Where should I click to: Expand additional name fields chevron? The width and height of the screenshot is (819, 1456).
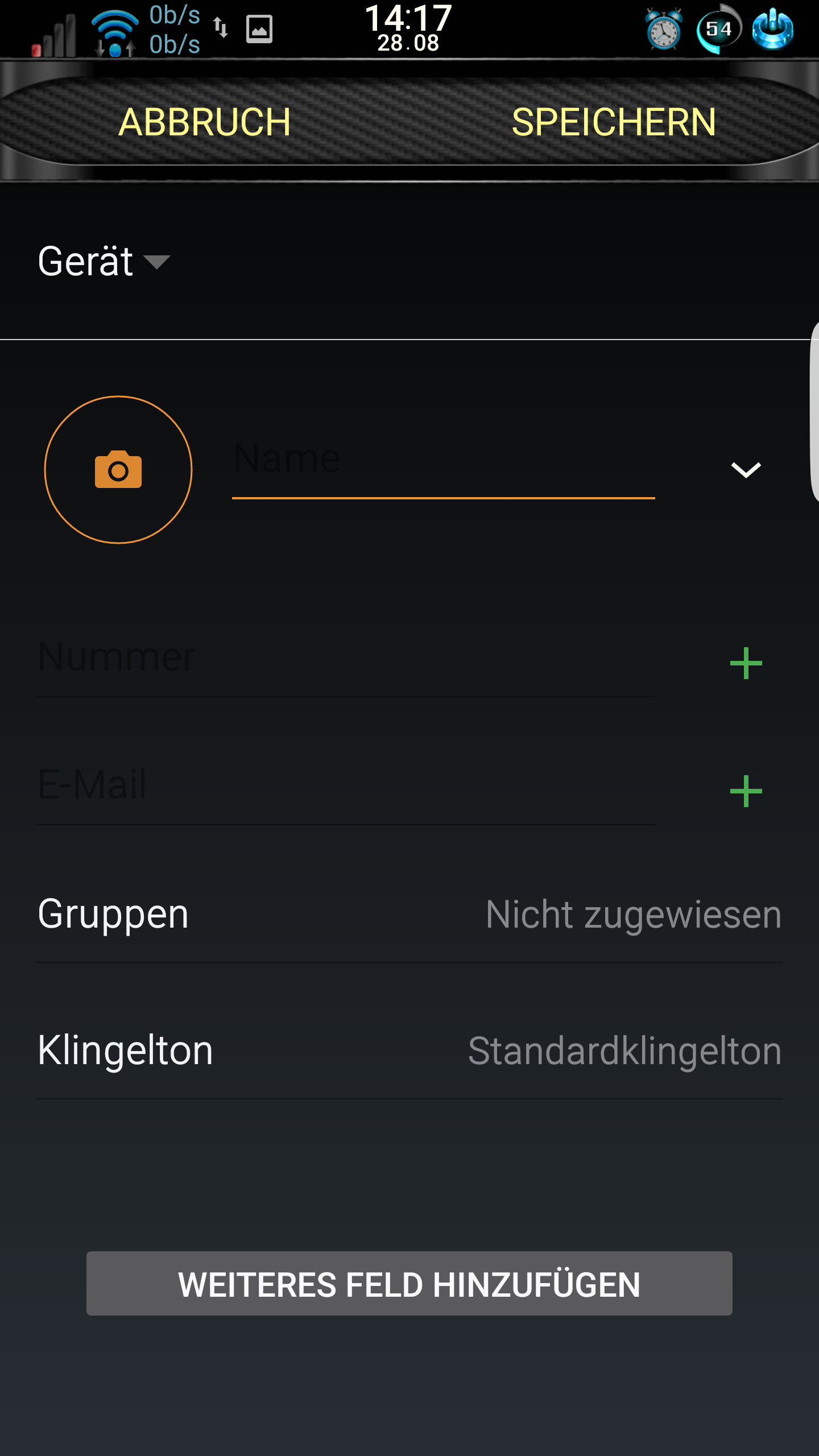[746, 470]
